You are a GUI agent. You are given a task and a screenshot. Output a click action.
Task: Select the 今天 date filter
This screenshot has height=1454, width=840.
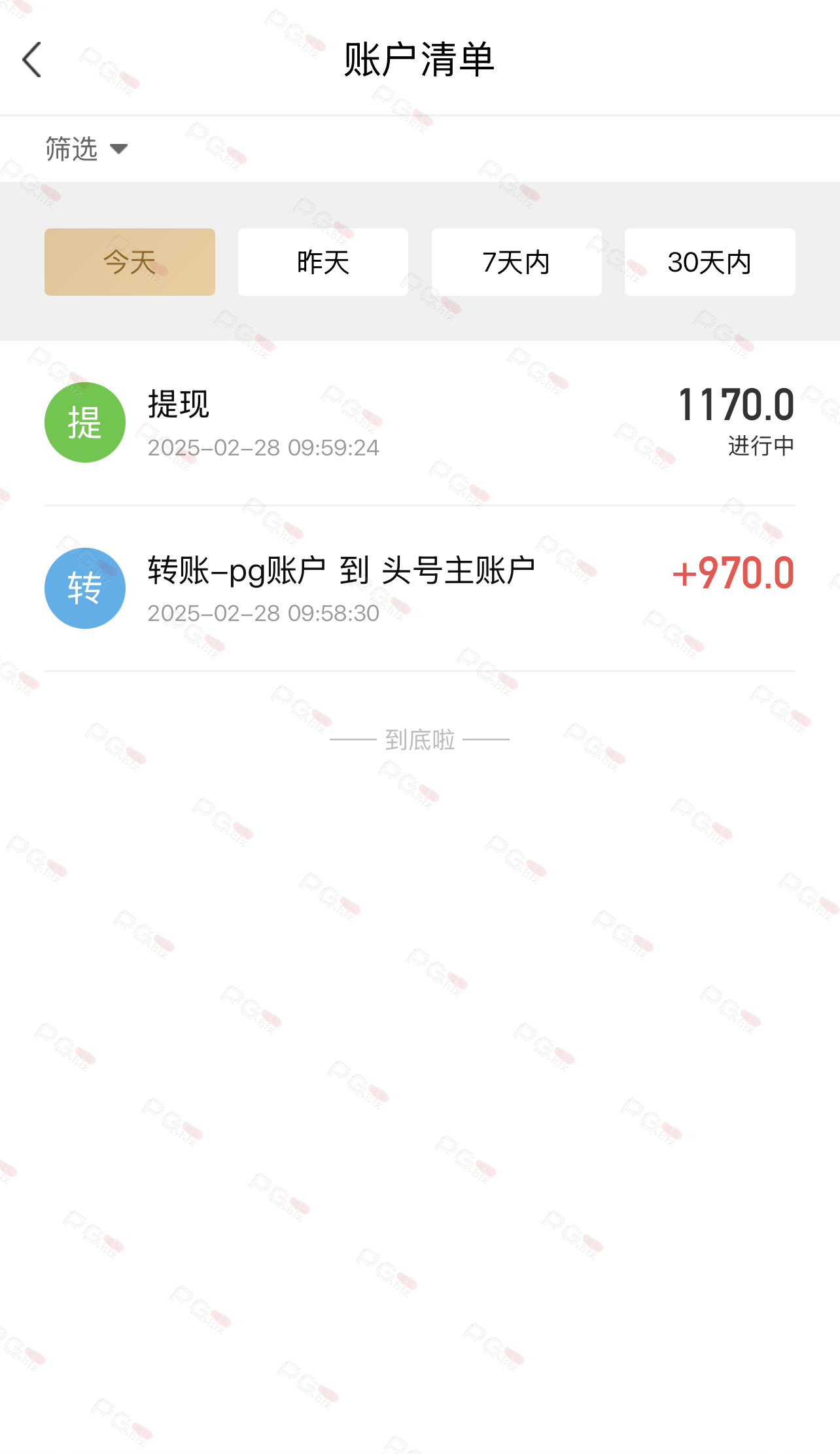[x=130, y=262]
